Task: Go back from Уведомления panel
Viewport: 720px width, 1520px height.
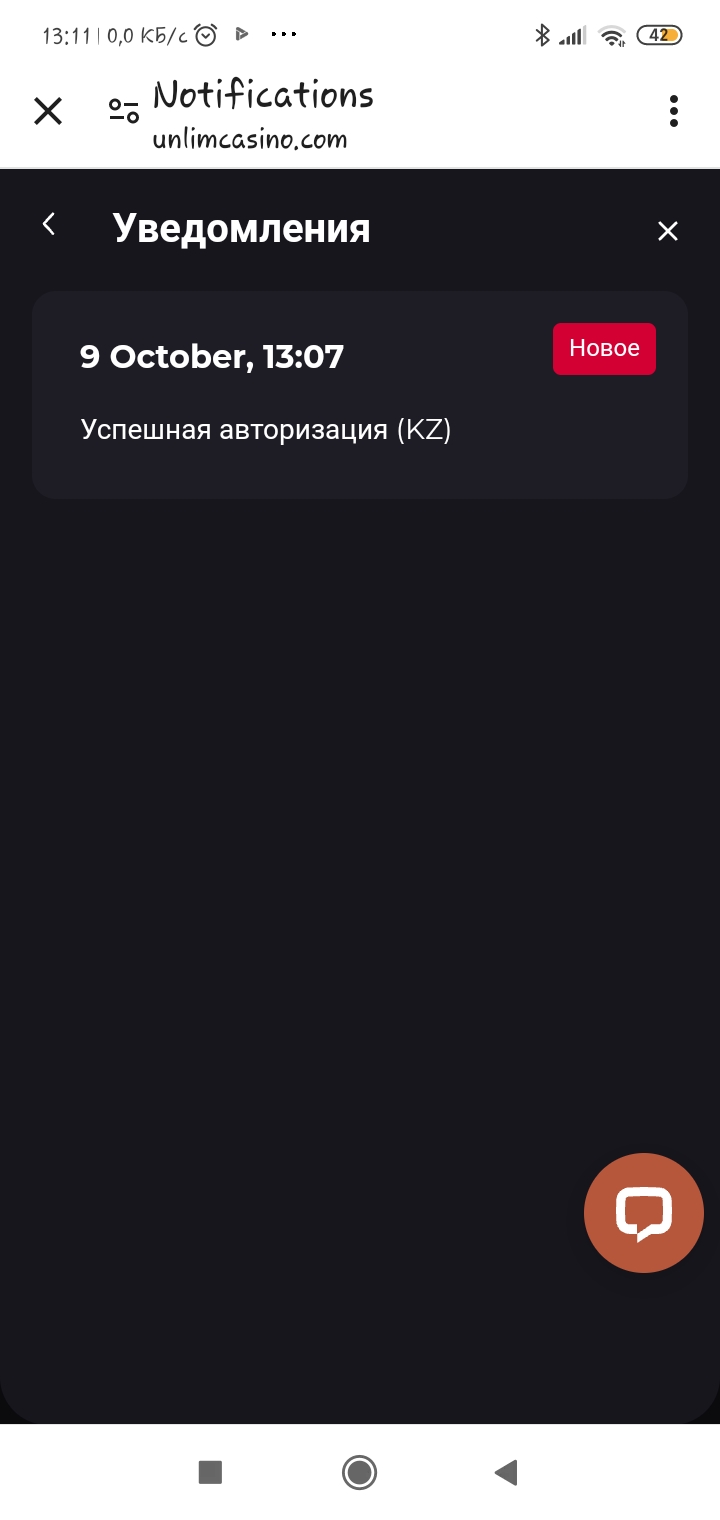Action: click(49, 225)
